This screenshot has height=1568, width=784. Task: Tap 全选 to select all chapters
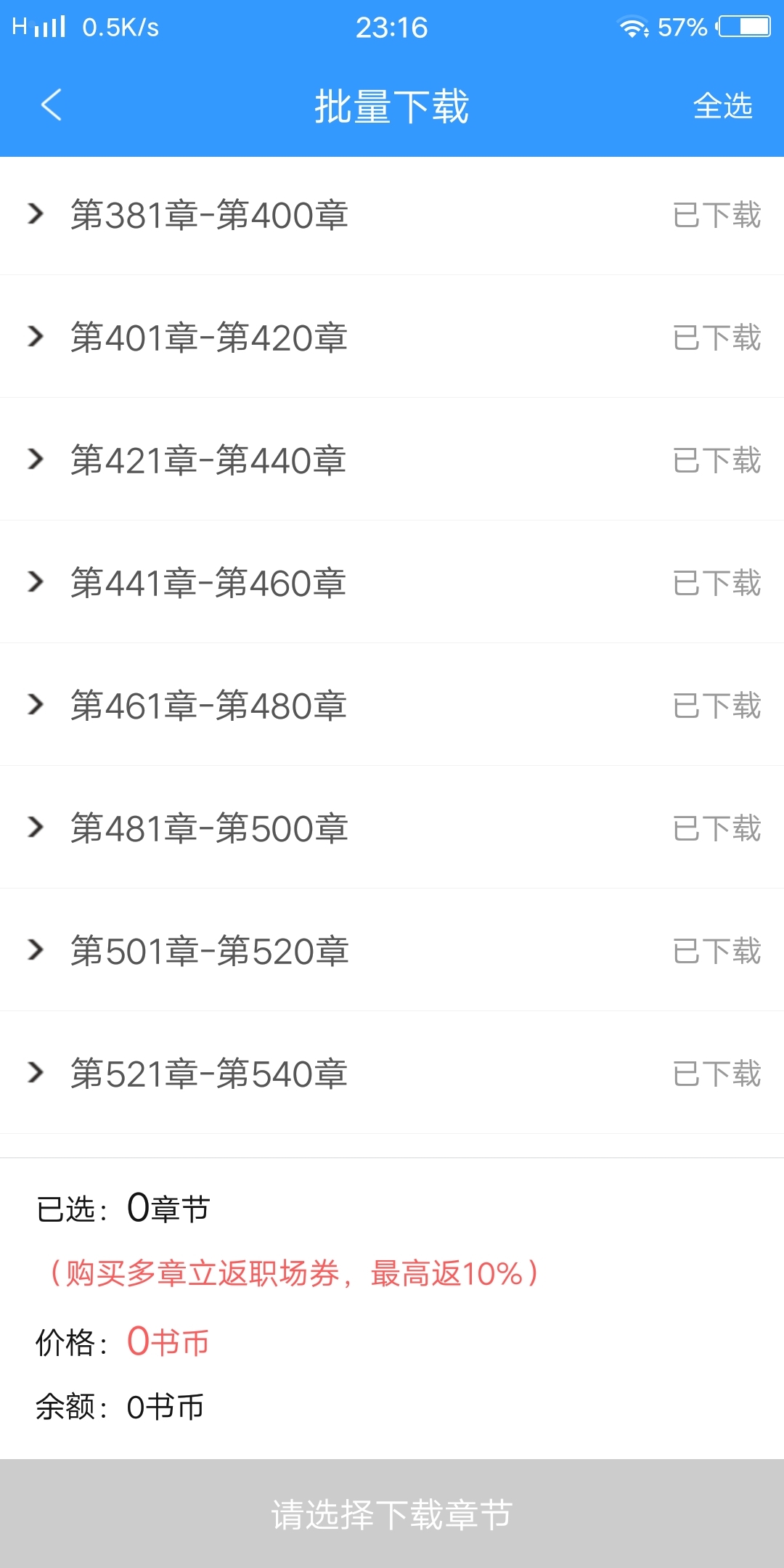pyautogui.click(x=722, y=106)
